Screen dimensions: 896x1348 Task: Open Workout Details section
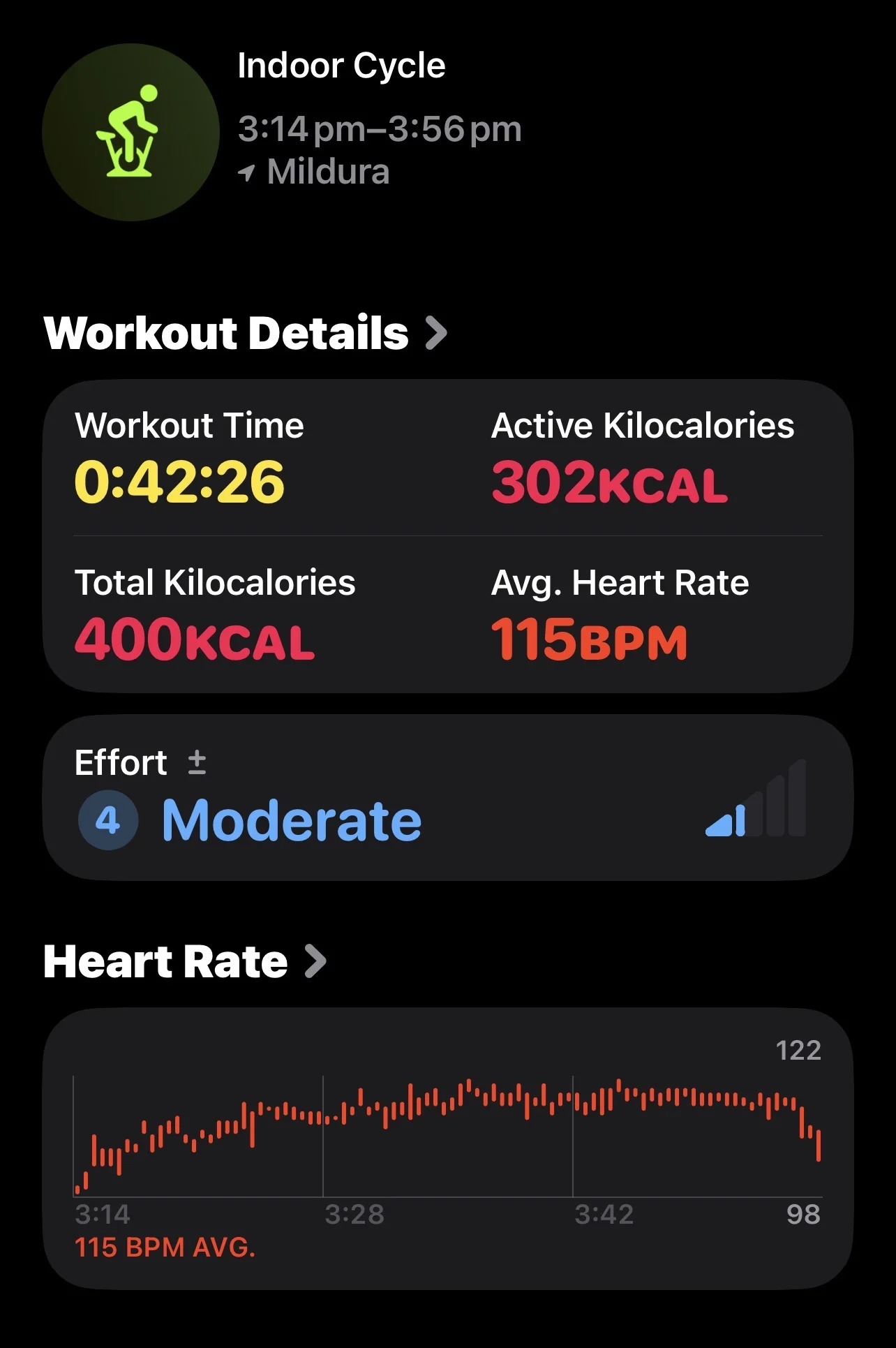pyautogui.click(x=244, y=333)
